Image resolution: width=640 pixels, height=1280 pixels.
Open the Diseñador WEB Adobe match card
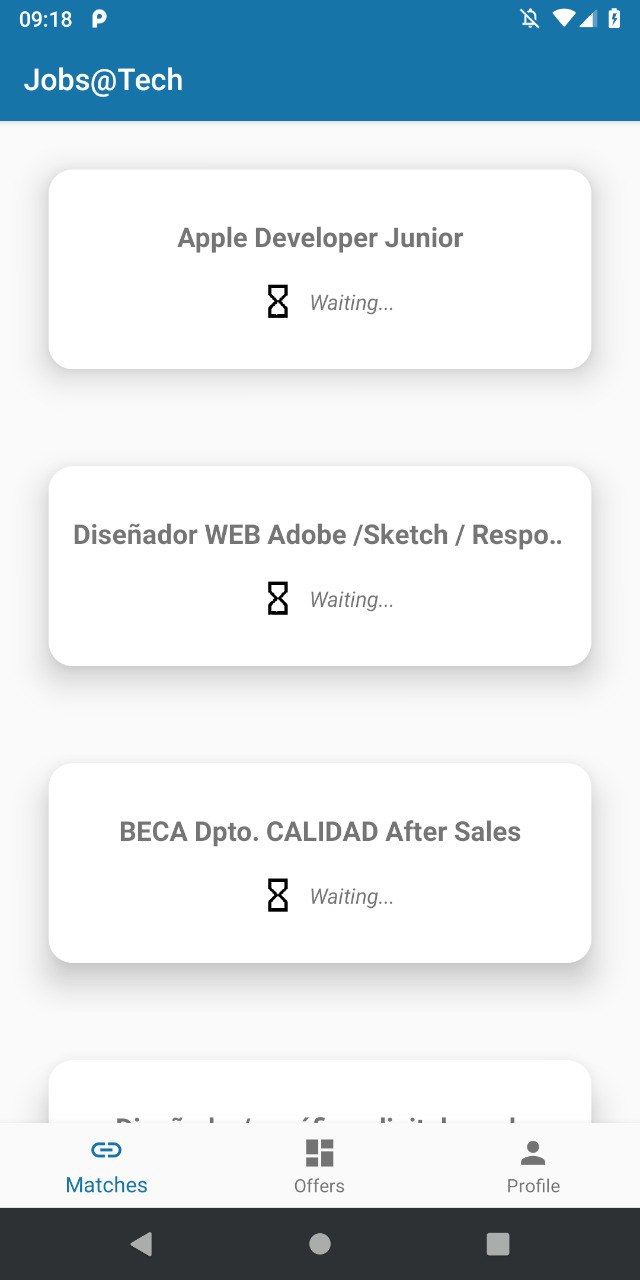(x=320, y=565)
